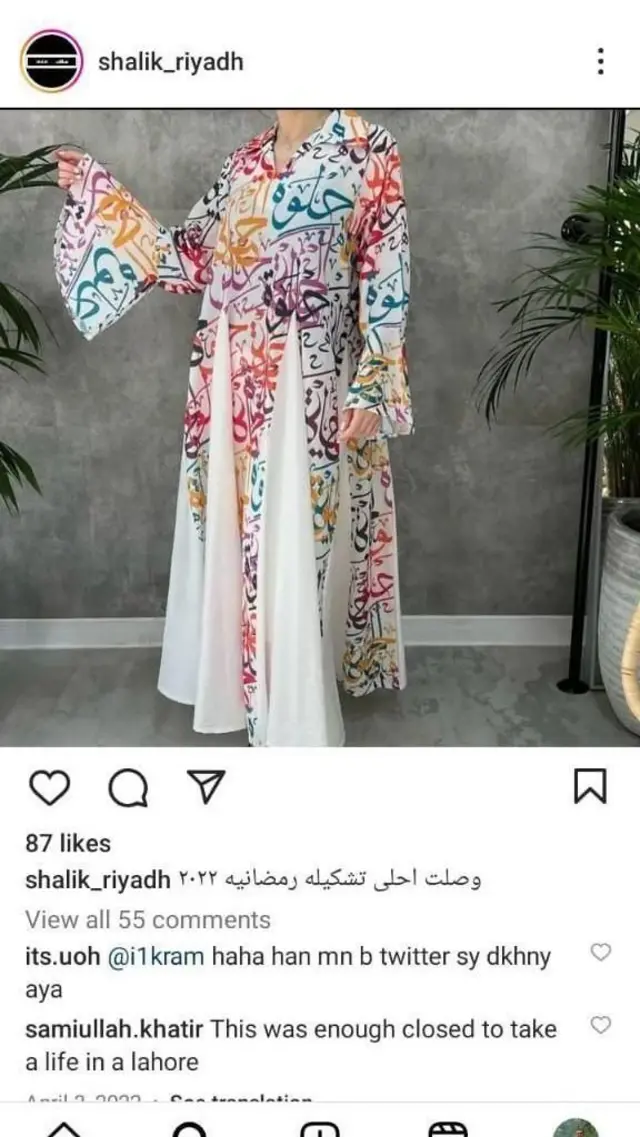
Task: Open the comment bubble icon
Action: [x=127, y=788]
